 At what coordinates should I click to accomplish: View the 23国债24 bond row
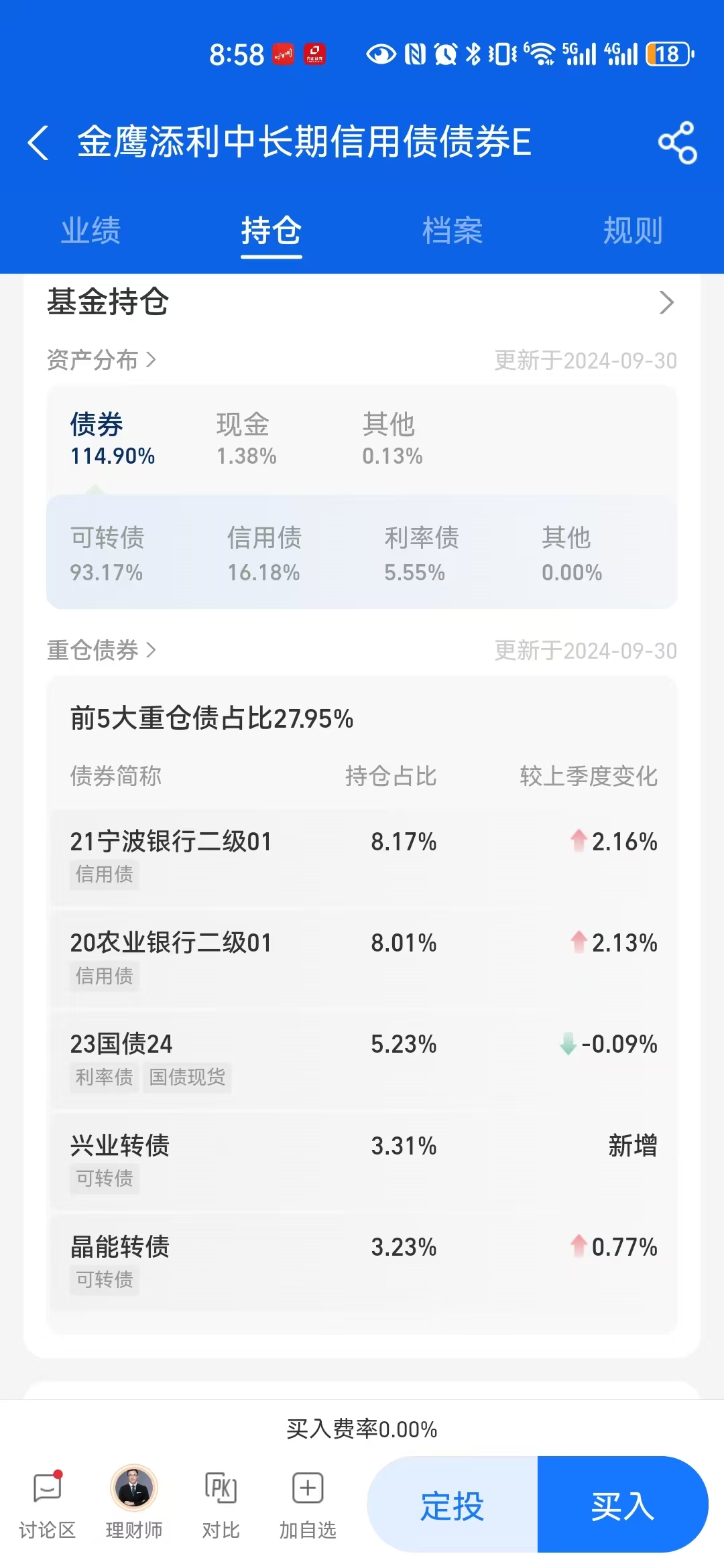pyautogui.click(x=363, y=1060)
